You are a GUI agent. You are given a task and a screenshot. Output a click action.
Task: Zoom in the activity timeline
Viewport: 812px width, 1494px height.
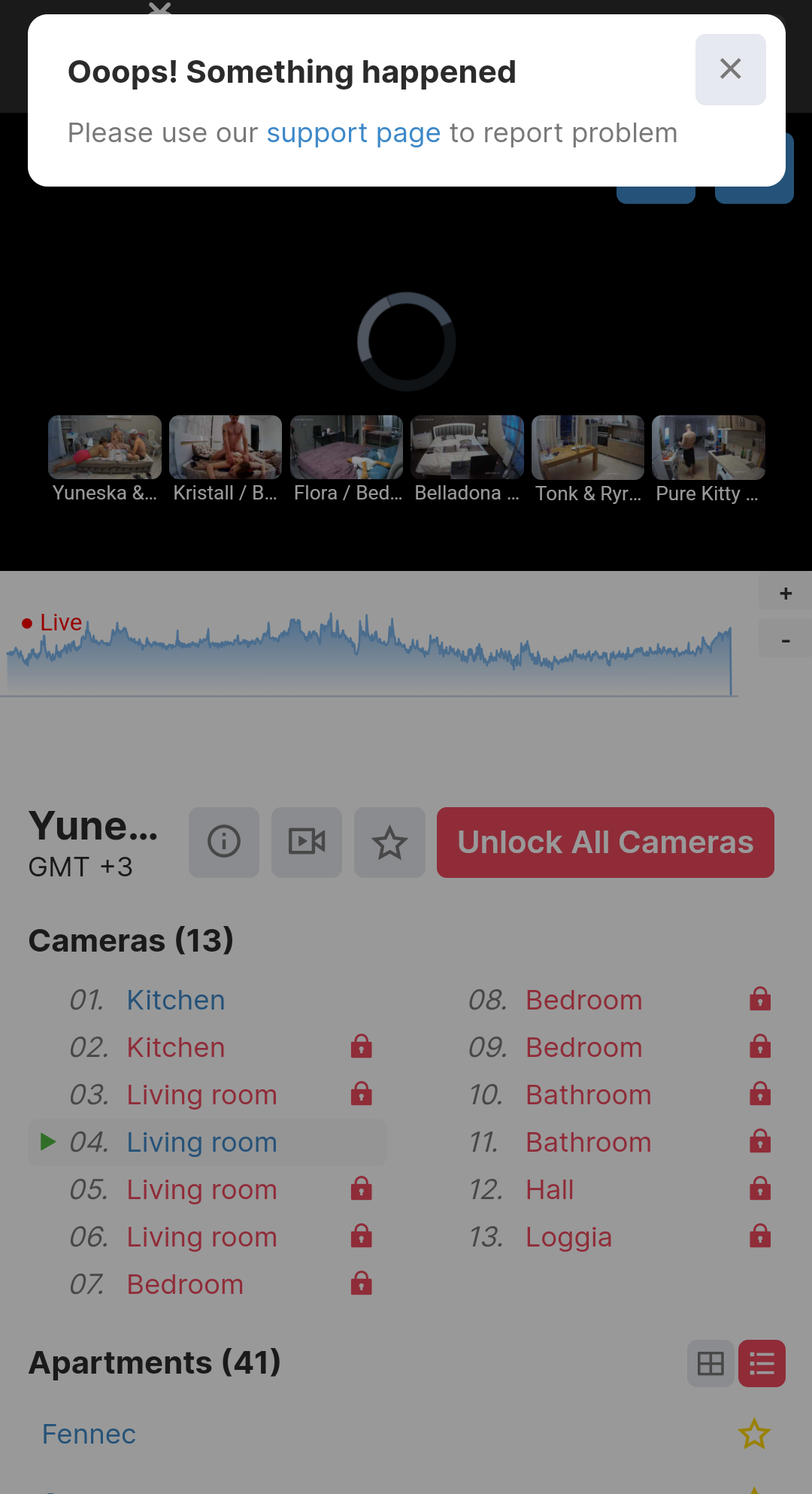click(785, 594)
